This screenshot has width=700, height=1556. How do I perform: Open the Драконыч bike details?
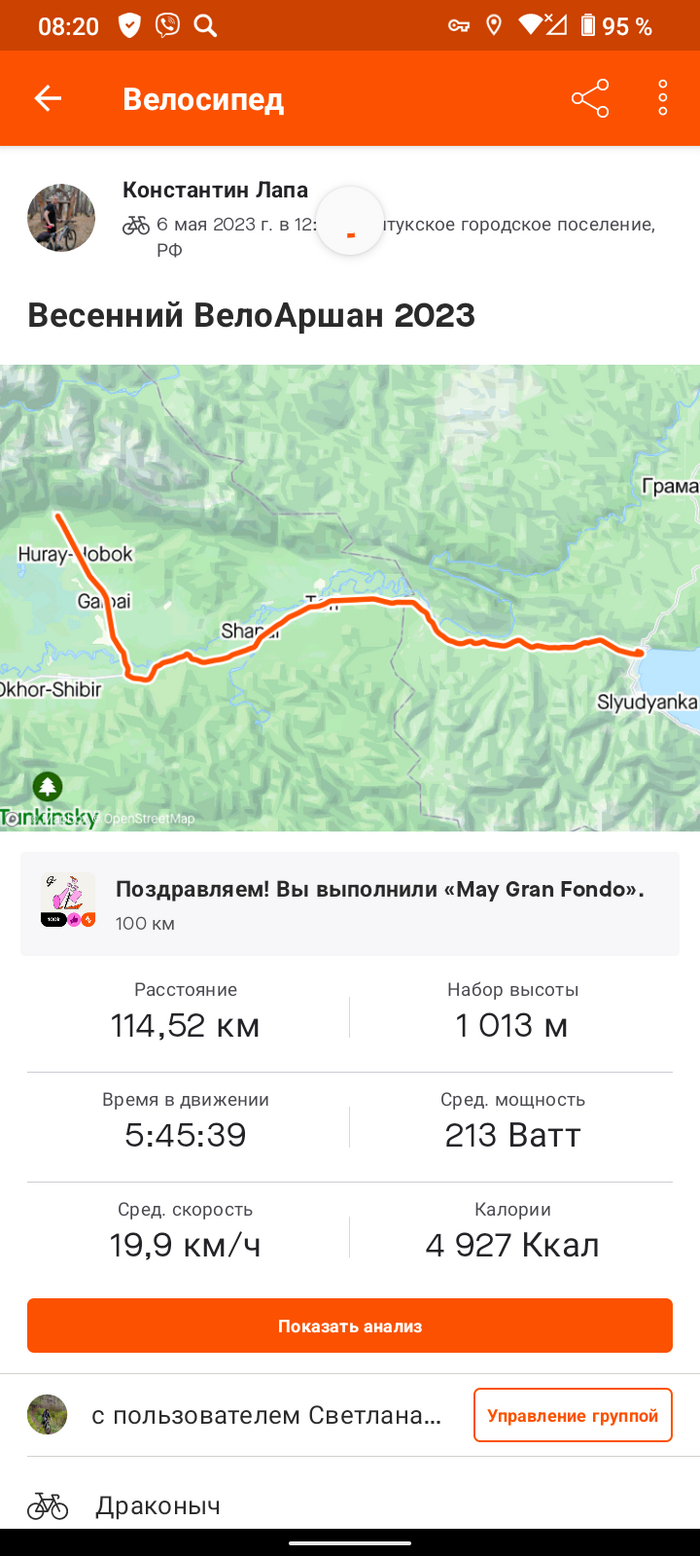(x=158, y=1506)
